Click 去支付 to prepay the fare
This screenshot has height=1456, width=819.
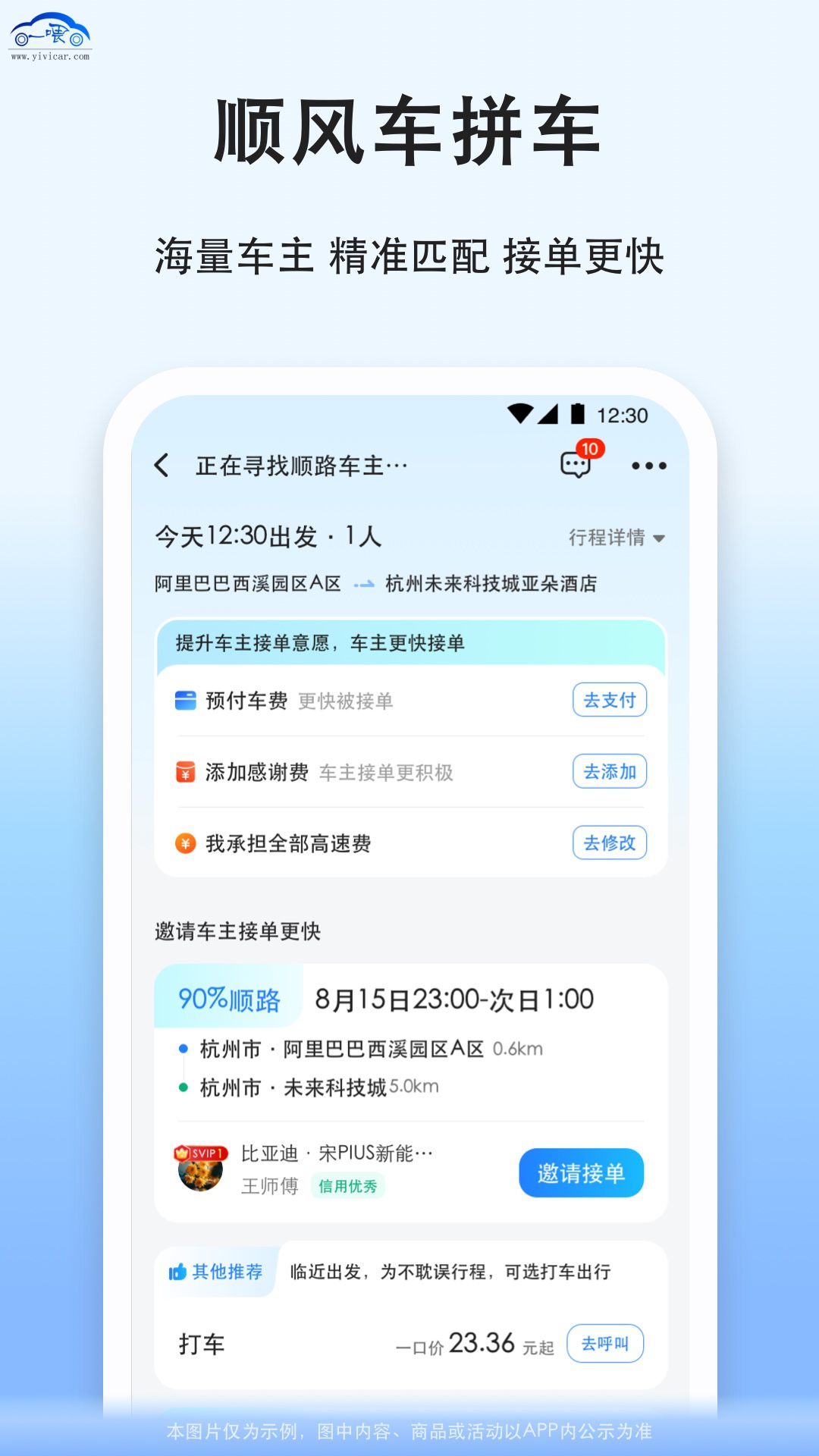pos(610,701)
